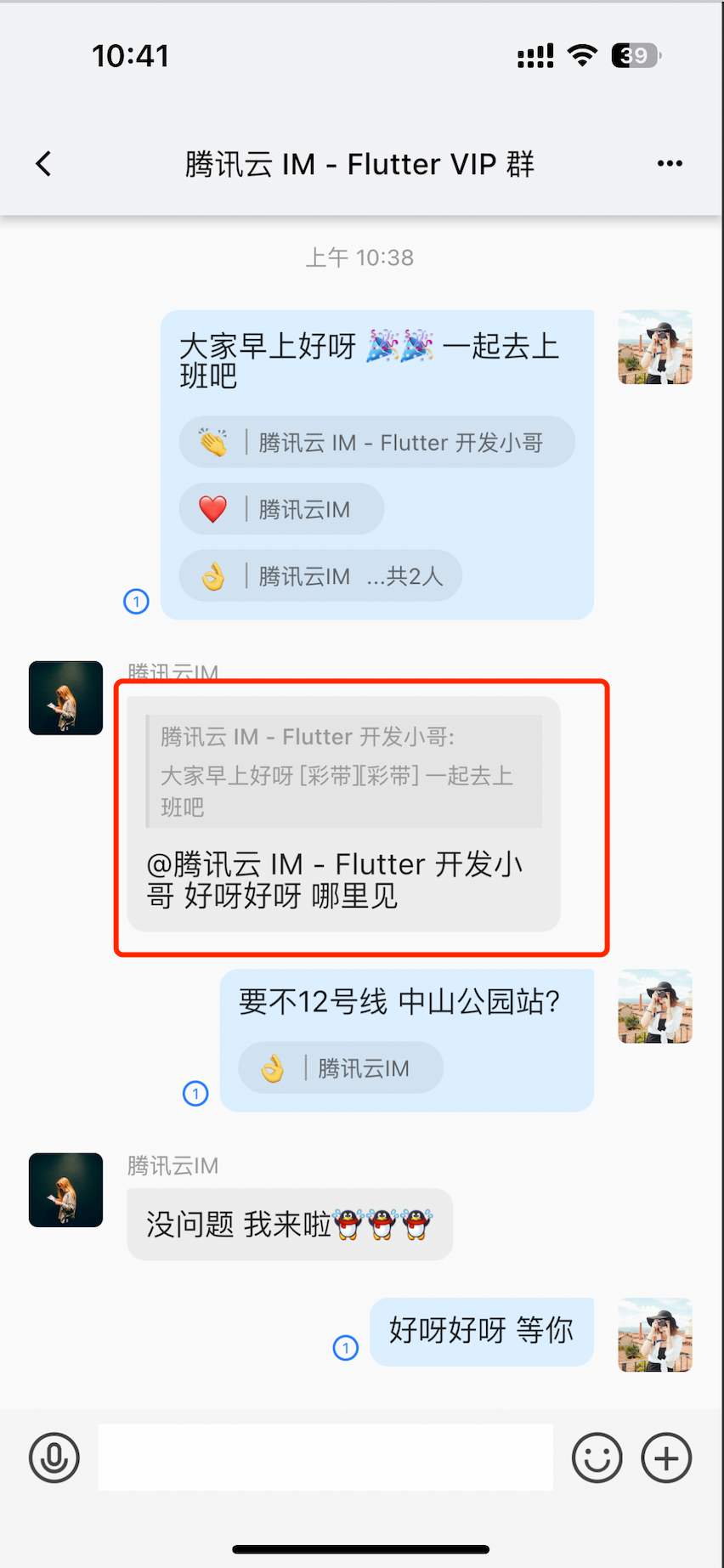Open 腾讯云IM's avatar beside 没问题 message
This screenshot has height=1568, width=724.
pyautogui.click(x=65, y=1190)
